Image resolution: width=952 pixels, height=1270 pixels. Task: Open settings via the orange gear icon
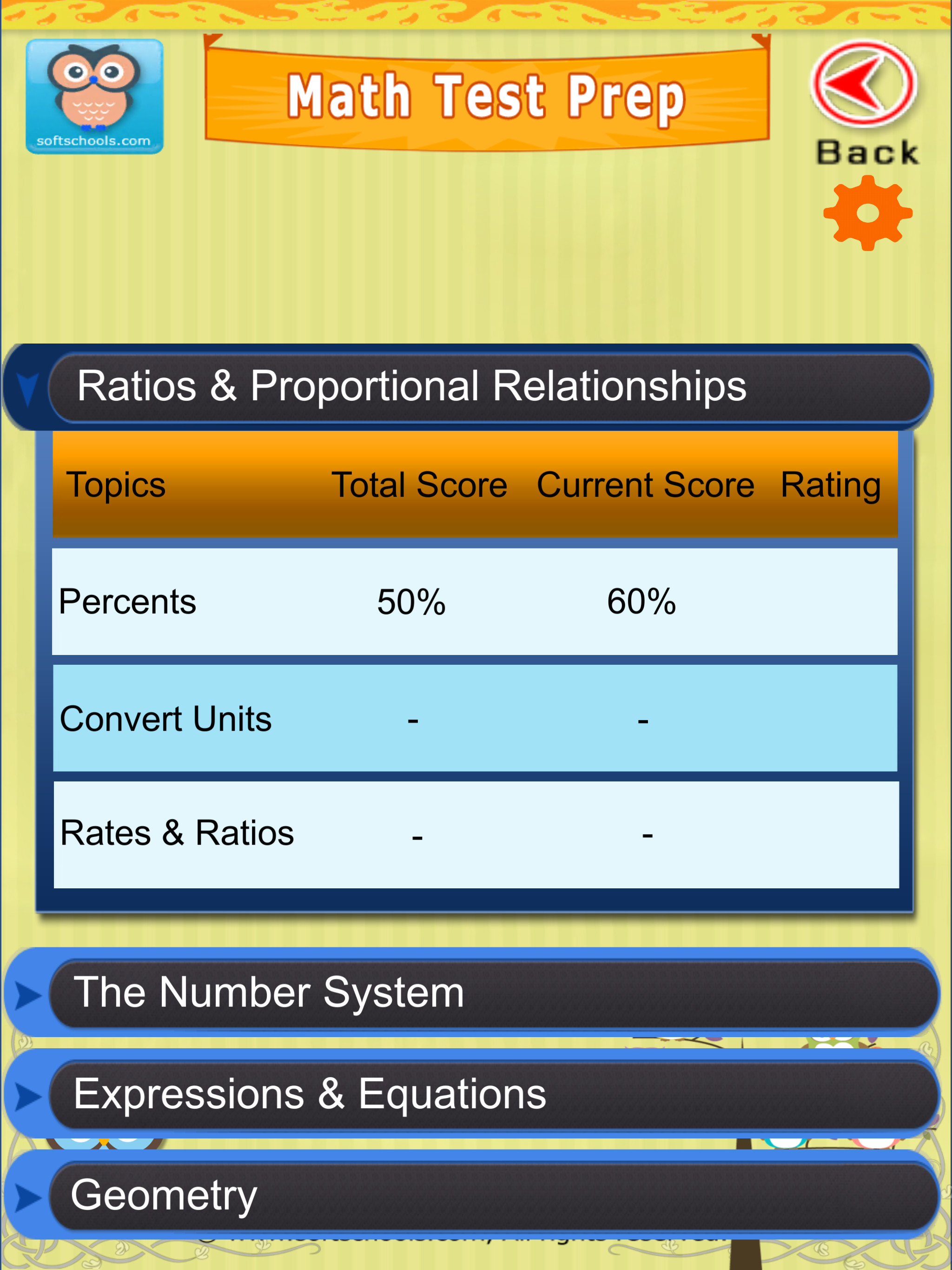point(867,213)
